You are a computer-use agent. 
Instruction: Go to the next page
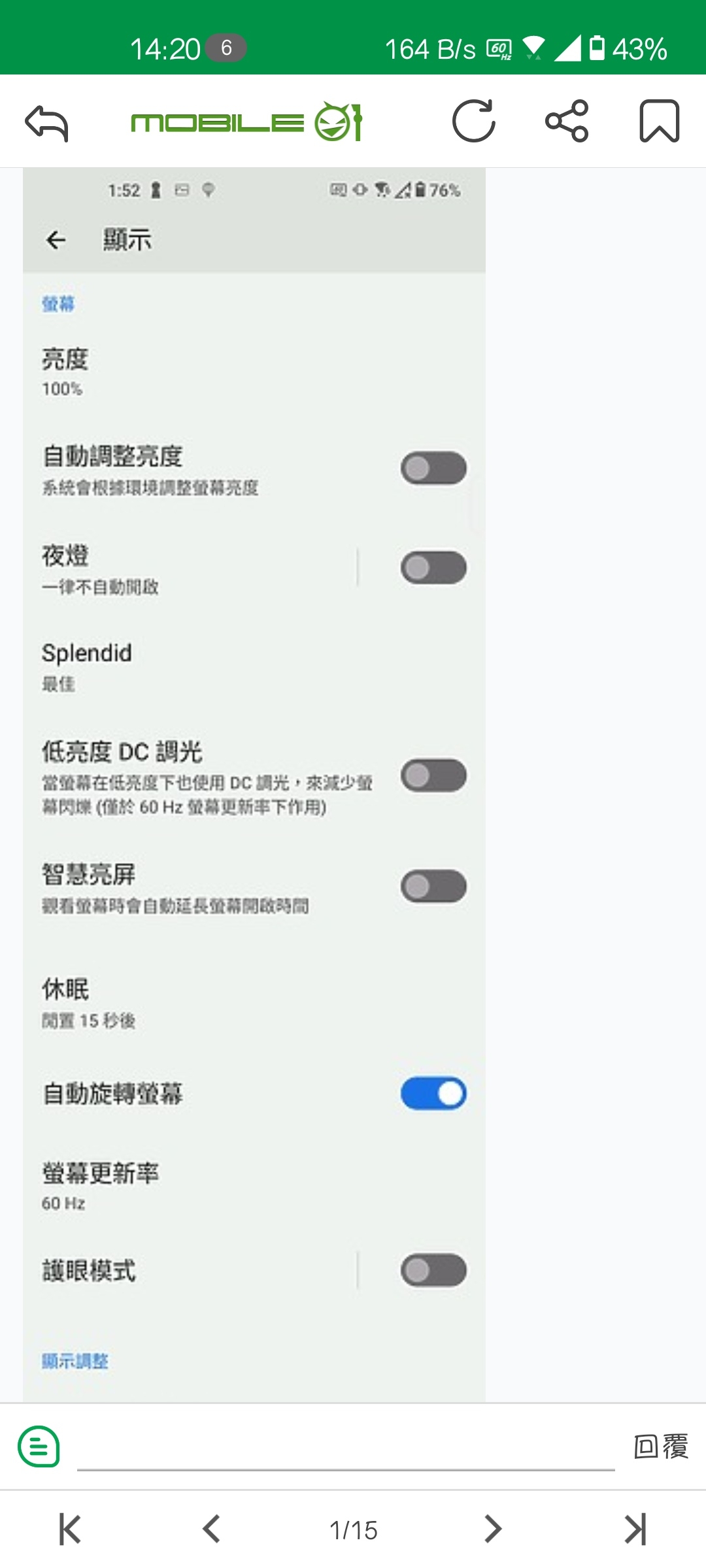click(x=493, y=1529)
